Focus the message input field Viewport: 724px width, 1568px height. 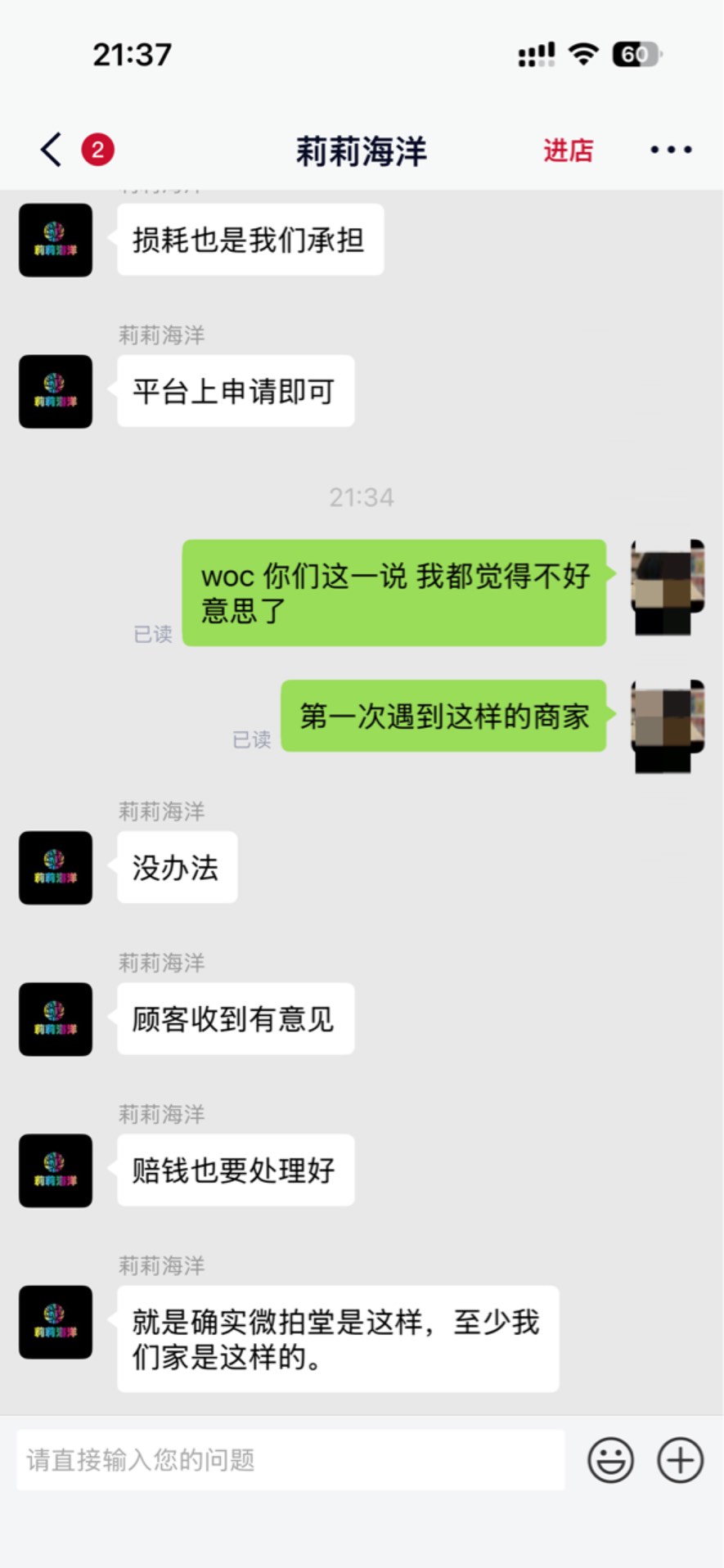[290, 1460]
